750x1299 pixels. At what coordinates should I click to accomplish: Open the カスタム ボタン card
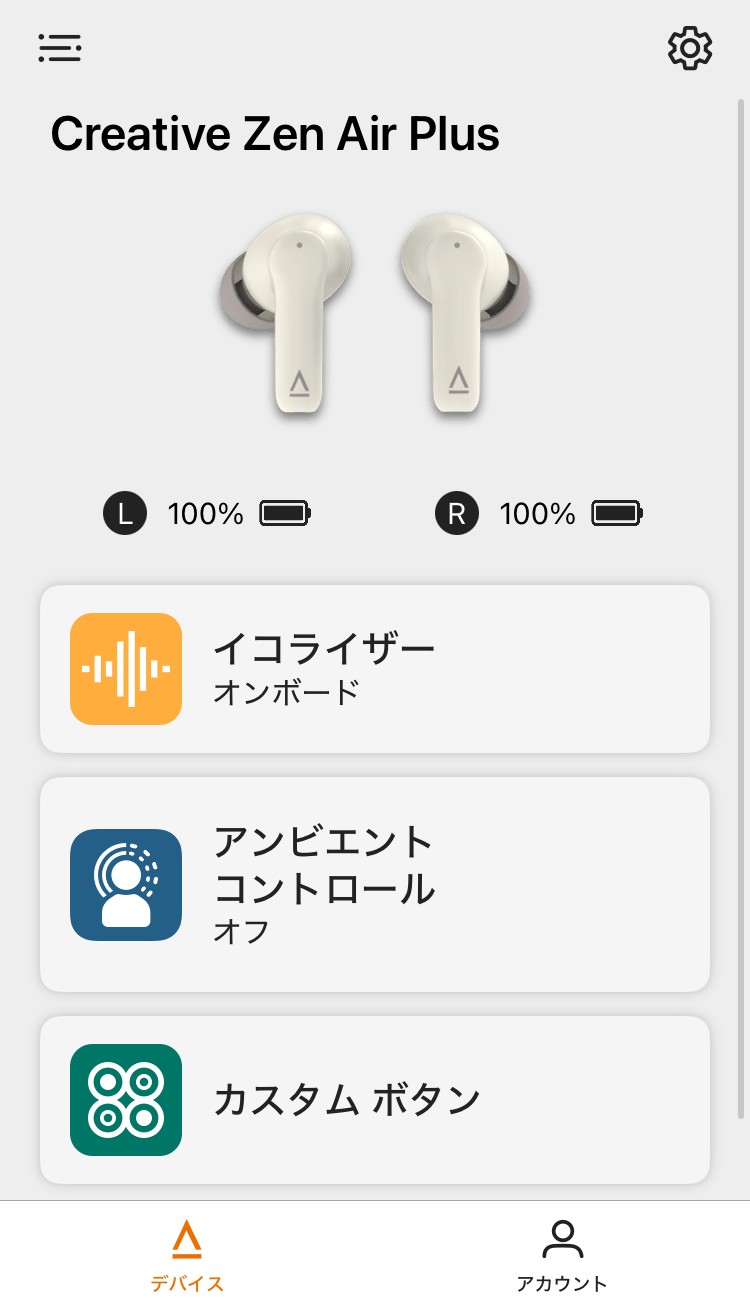375,1100
